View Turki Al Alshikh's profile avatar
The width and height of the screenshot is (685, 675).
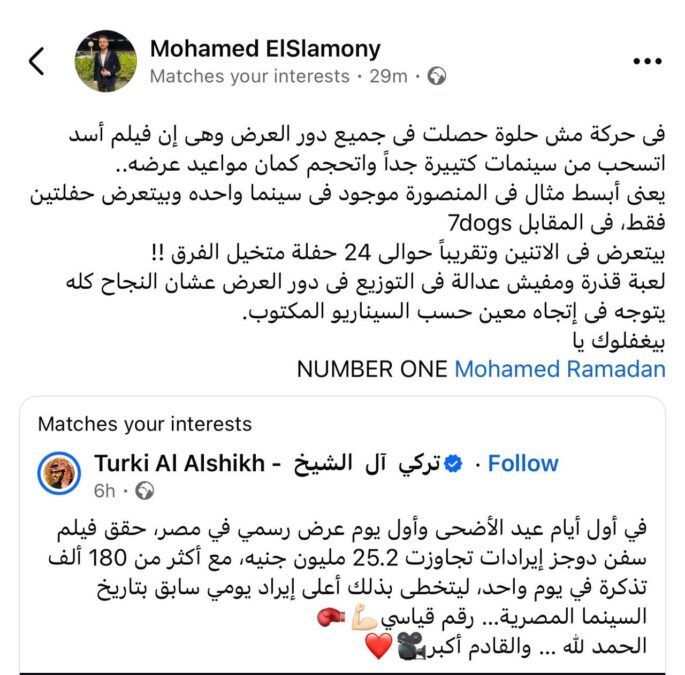pos(59,473)
